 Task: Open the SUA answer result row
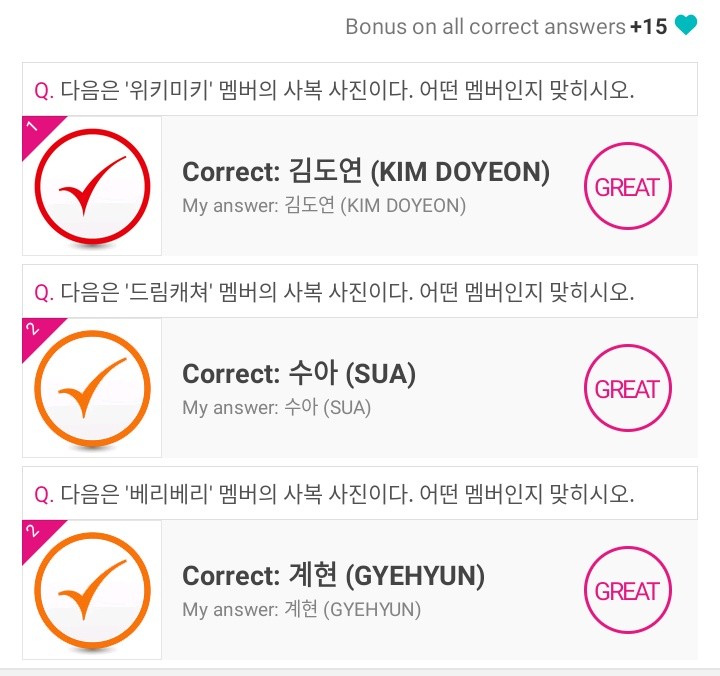[366, 388]
